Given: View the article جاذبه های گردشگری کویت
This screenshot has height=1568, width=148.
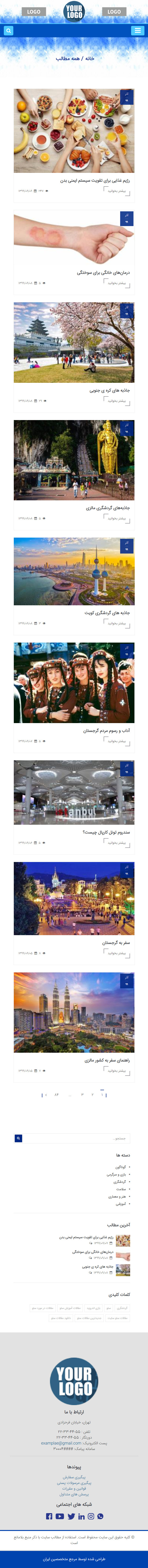Looking at the screenshot, I should tap(107, 613).
